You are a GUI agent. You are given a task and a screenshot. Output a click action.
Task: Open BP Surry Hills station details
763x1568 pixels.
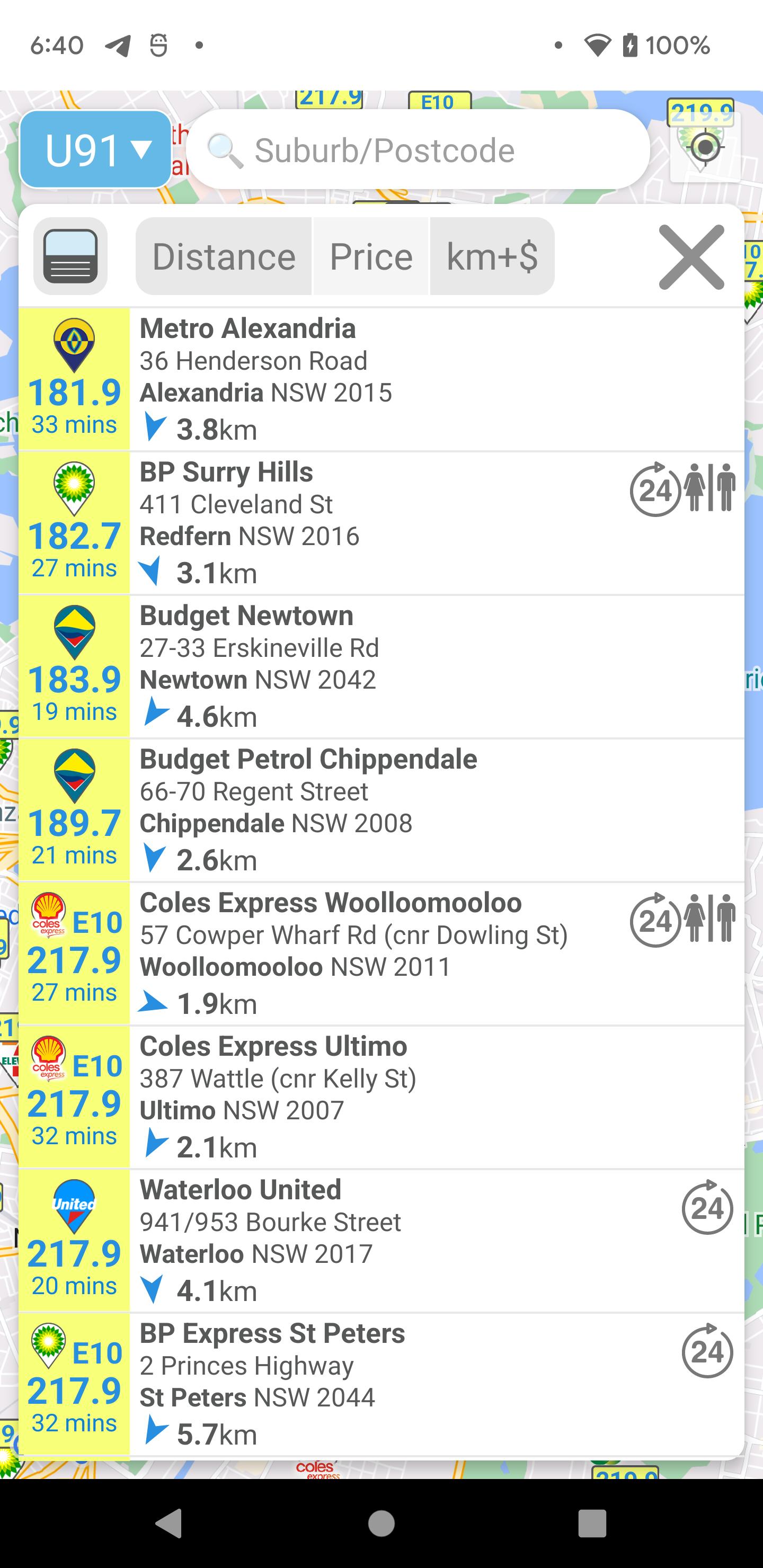click(x=381, y=523)
